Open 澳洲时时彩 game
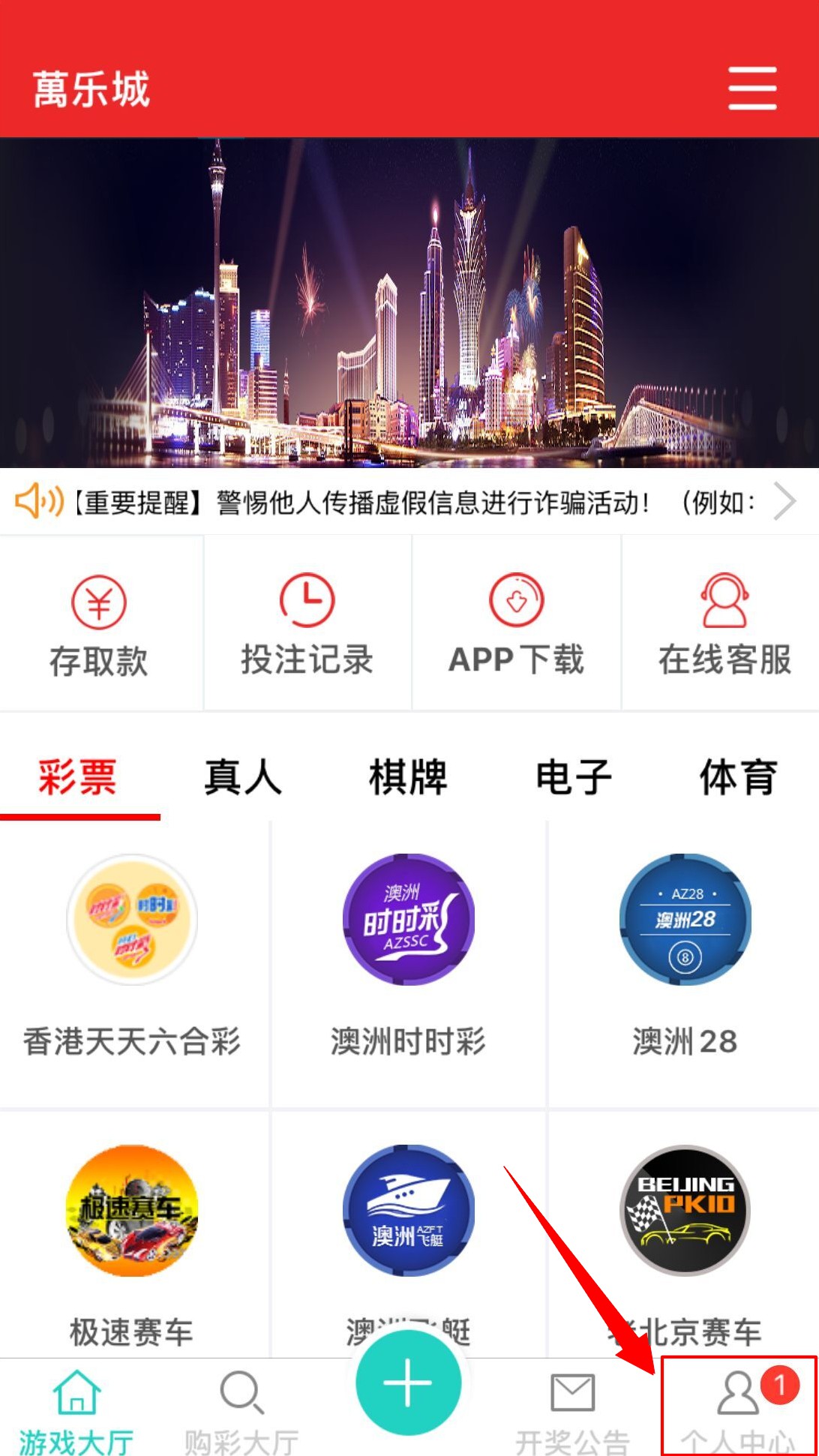The image size is (819, 1456). (x=408, y=953)
